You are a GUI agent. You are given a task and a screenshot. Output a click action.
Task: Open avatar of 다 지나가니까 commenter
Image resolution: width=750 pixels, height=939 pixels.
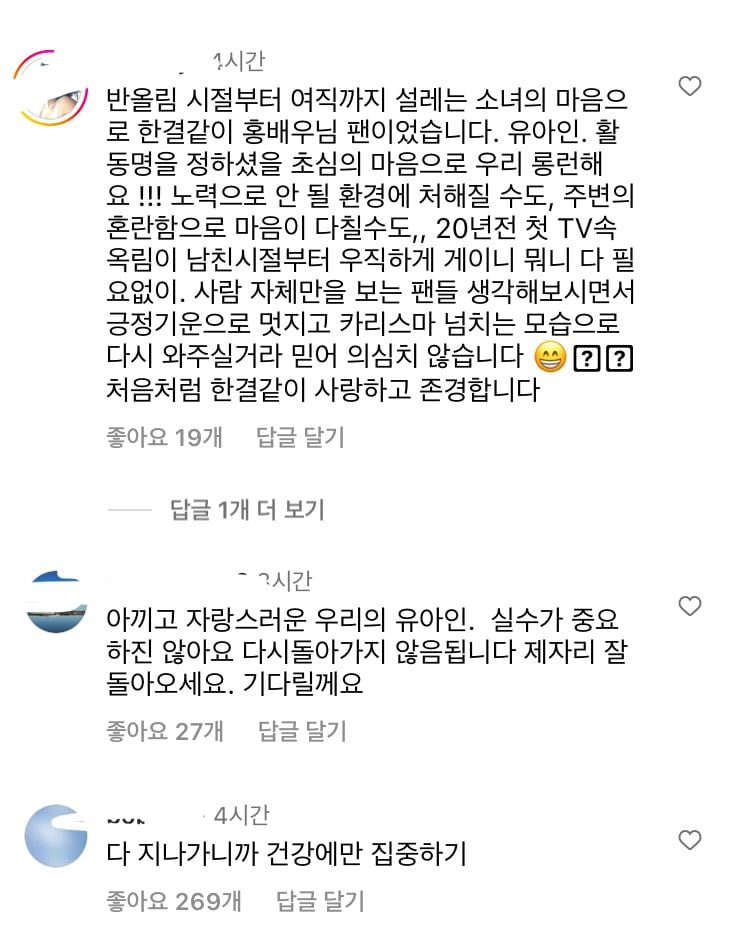[x=55, y=834]
